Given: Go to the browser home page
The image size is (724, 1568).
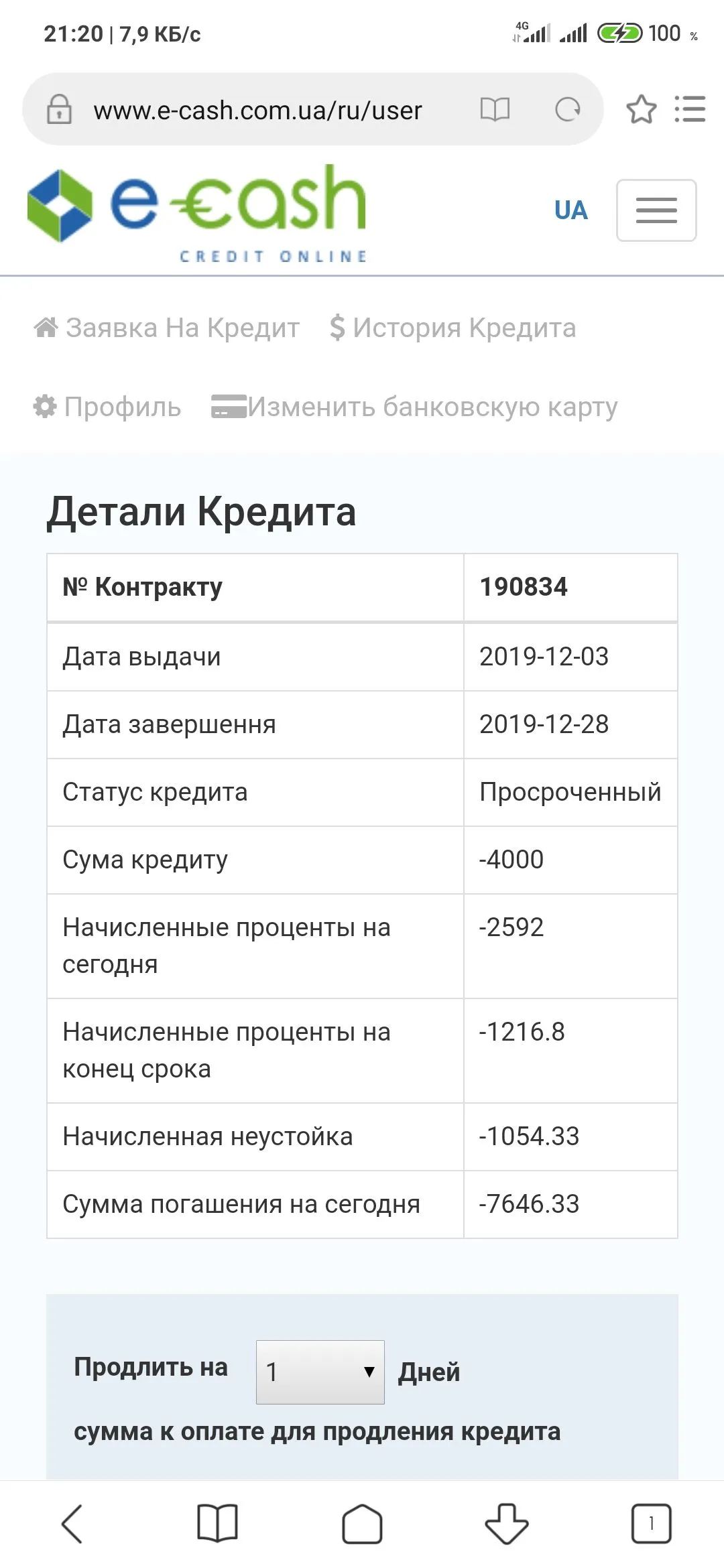Looking at the screenshot, I should [x=362, y=1524].
